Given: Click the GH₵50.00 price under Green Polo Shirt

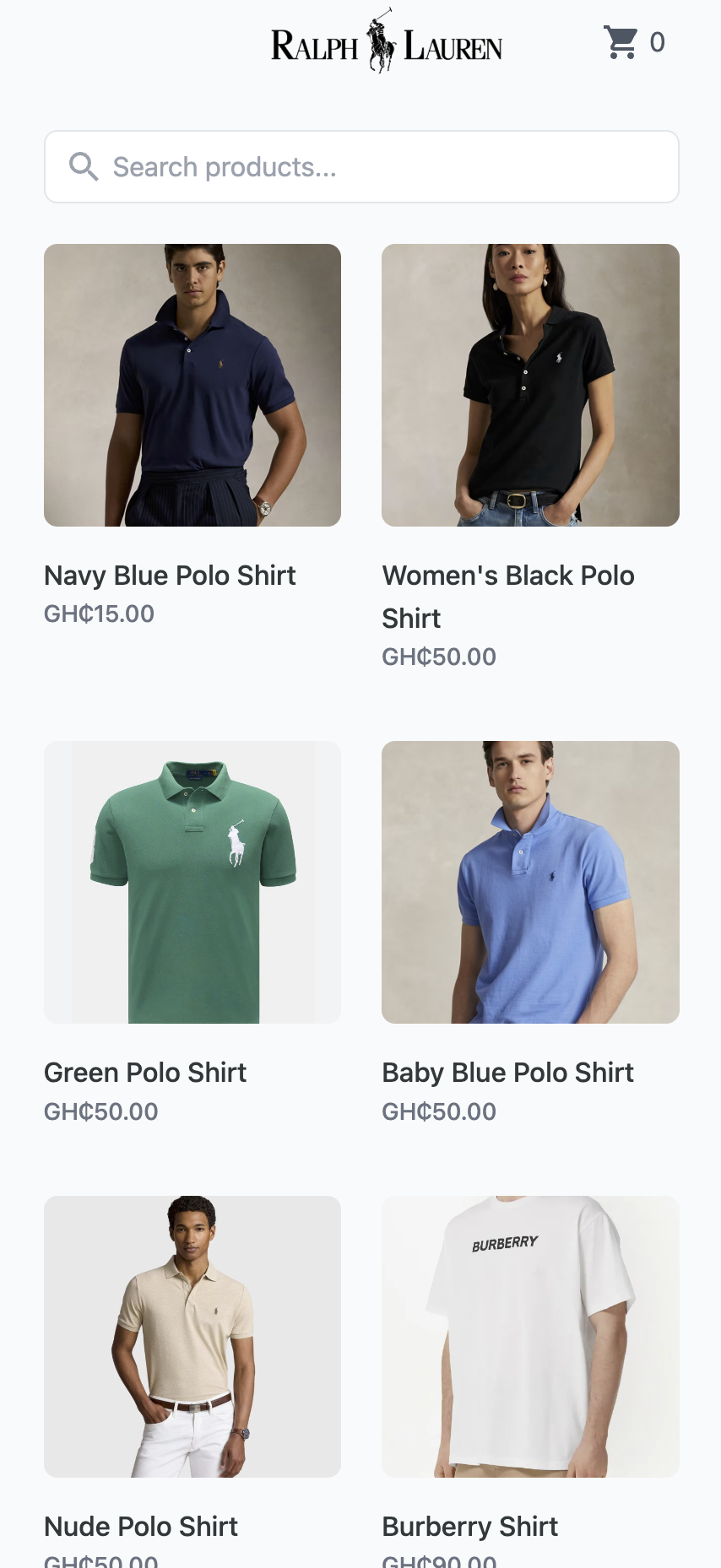Looking at the screenshot, I should (x=100, y=1111).
